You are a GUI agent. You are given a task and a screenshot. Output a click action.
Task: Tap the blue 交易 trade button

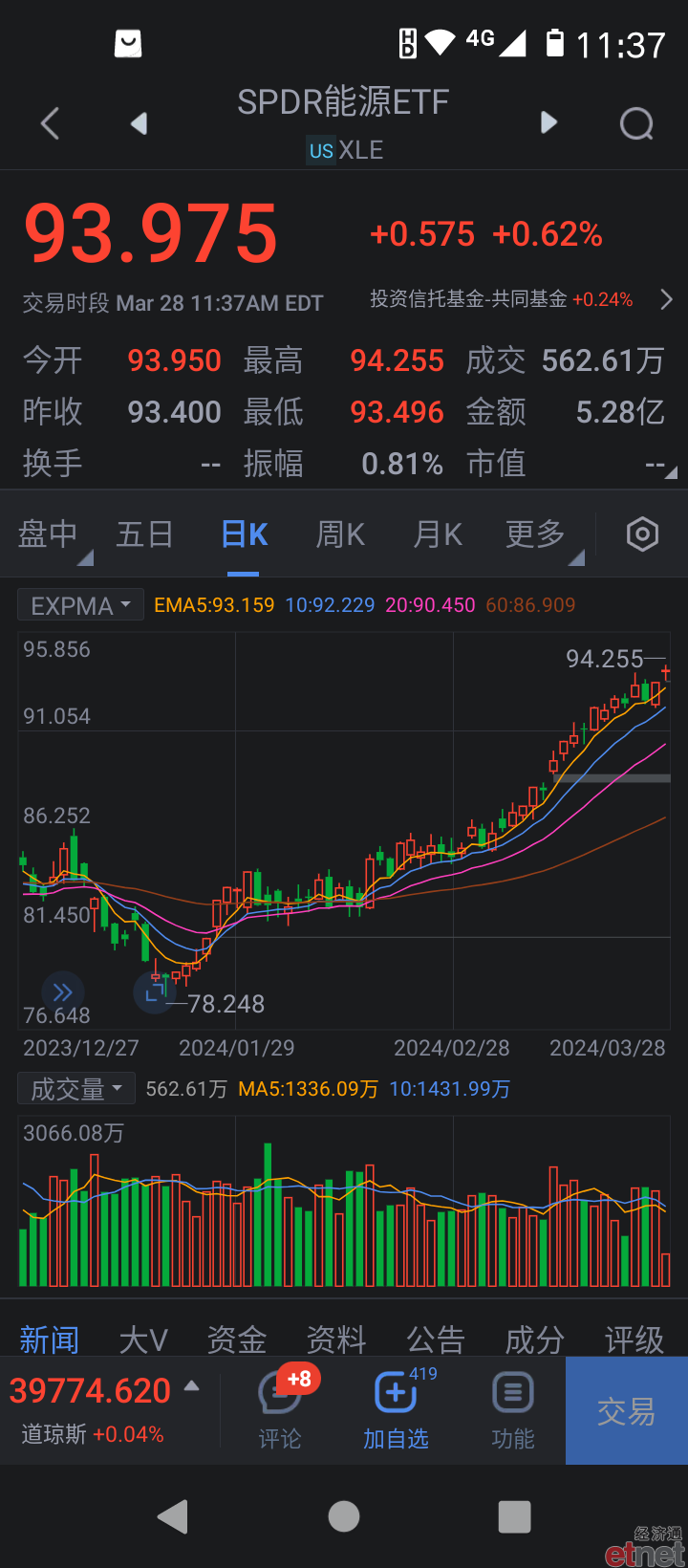pyautogui.click(x=627, y=1410)
